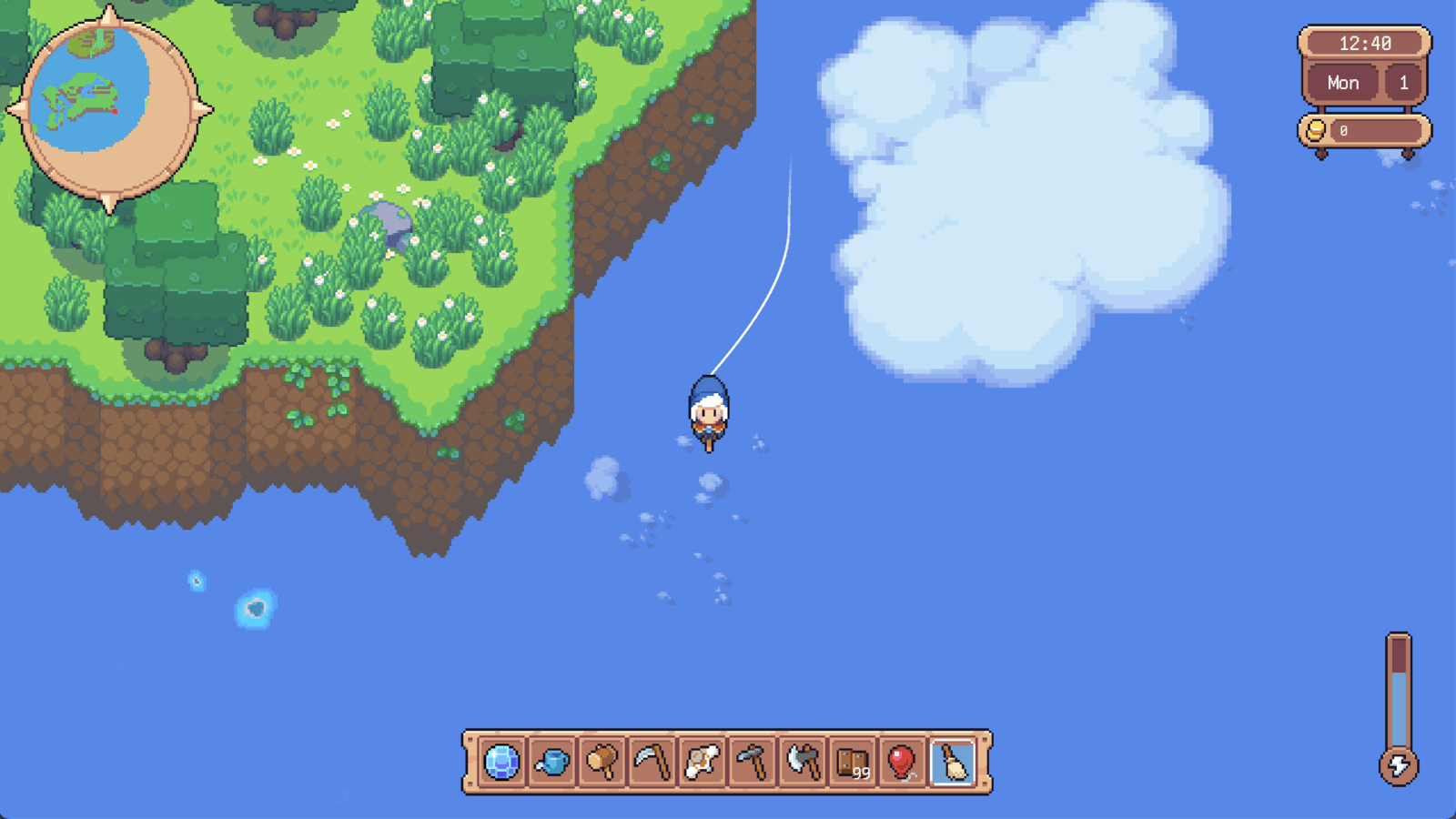Select the rolled map scroll item
The width and height of the screenshot is (1456, 819).
click(702, 762)
